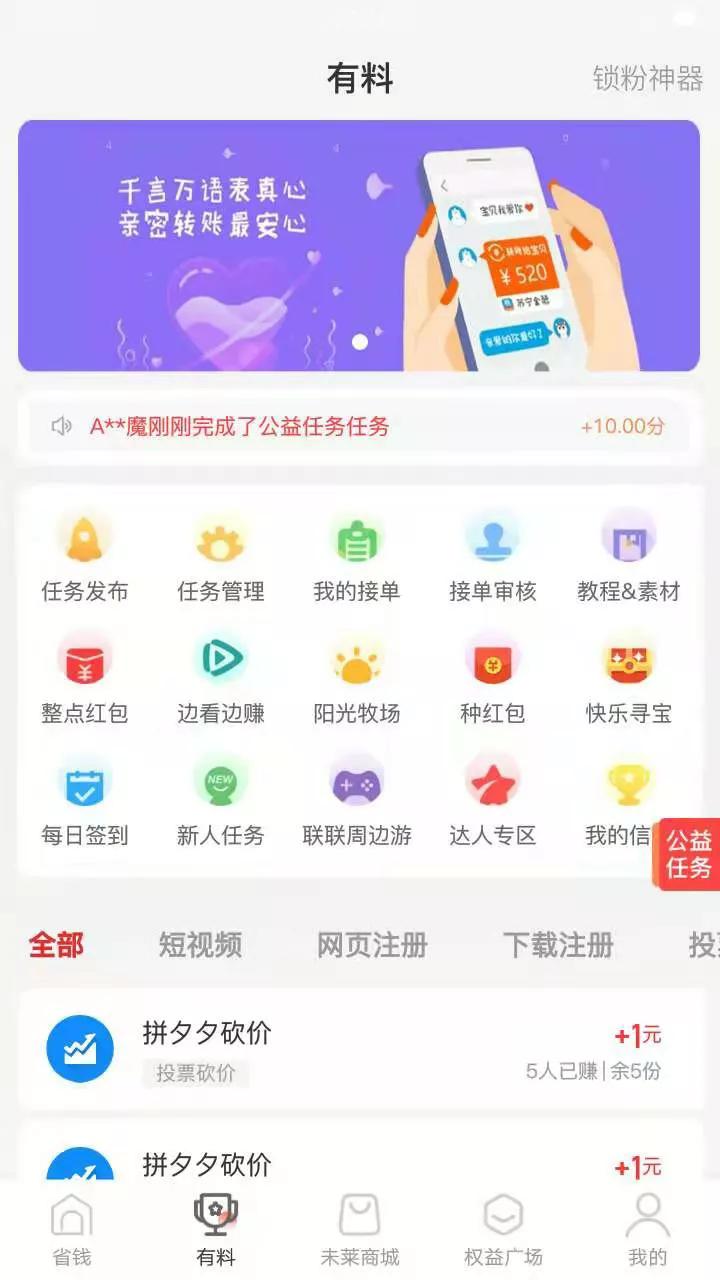The height and width of the screenshot is (1280, 720).
Task: Tap the floating 公益任务 button
Action: pyautogui.click(x=689, y=854)
